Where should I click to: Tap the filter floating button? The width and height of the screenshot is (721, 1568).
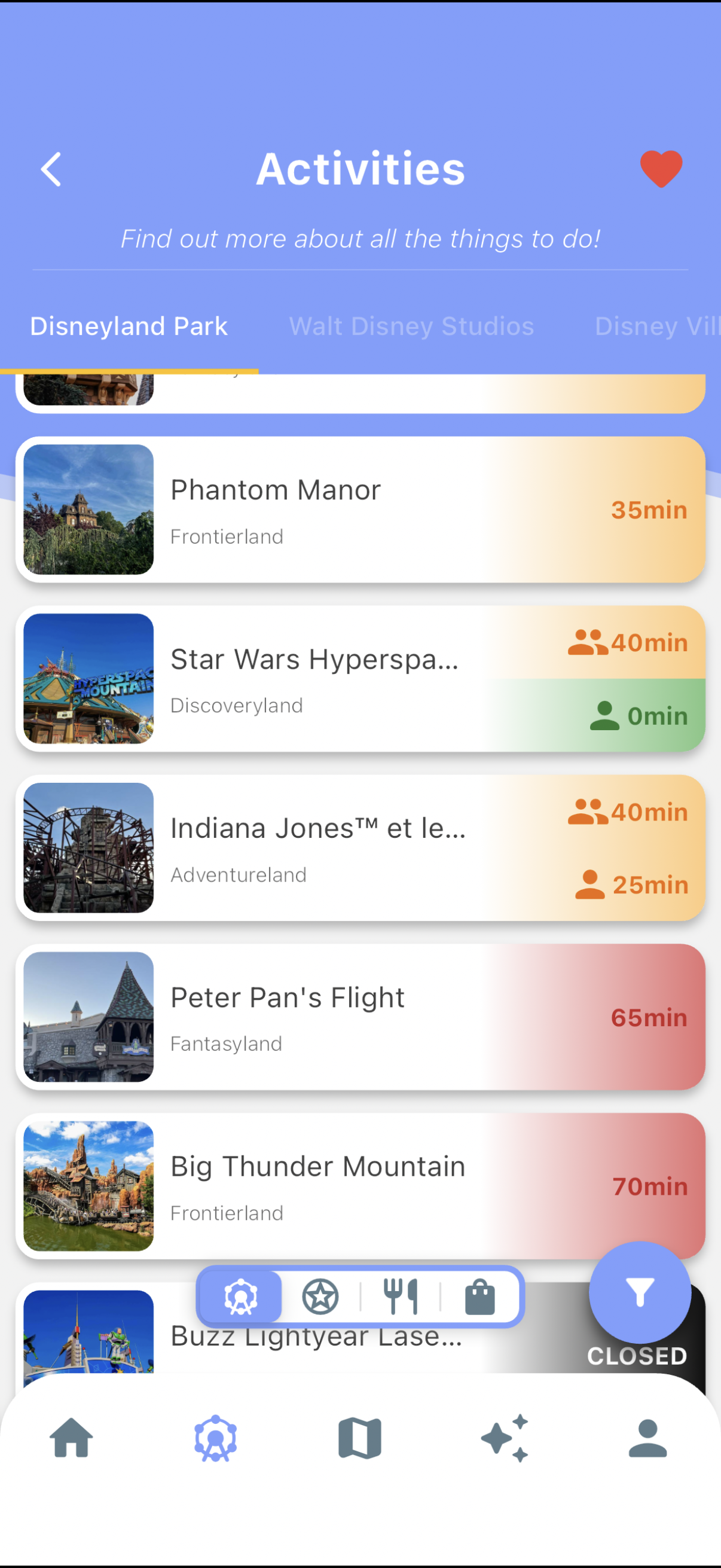[640, 1292]
